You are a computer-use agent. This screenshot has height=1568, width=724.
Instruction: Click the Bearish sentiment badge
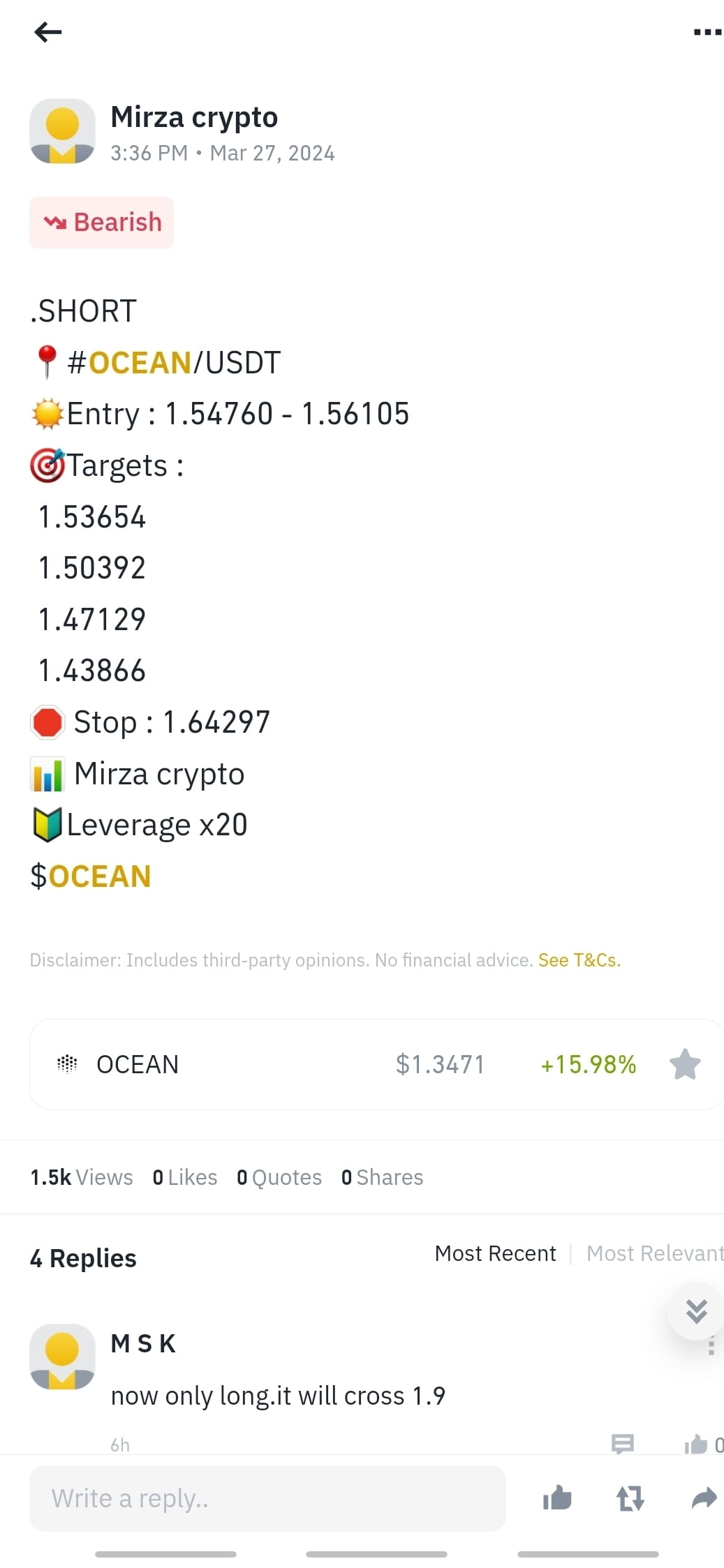click(x=101, y=222)
